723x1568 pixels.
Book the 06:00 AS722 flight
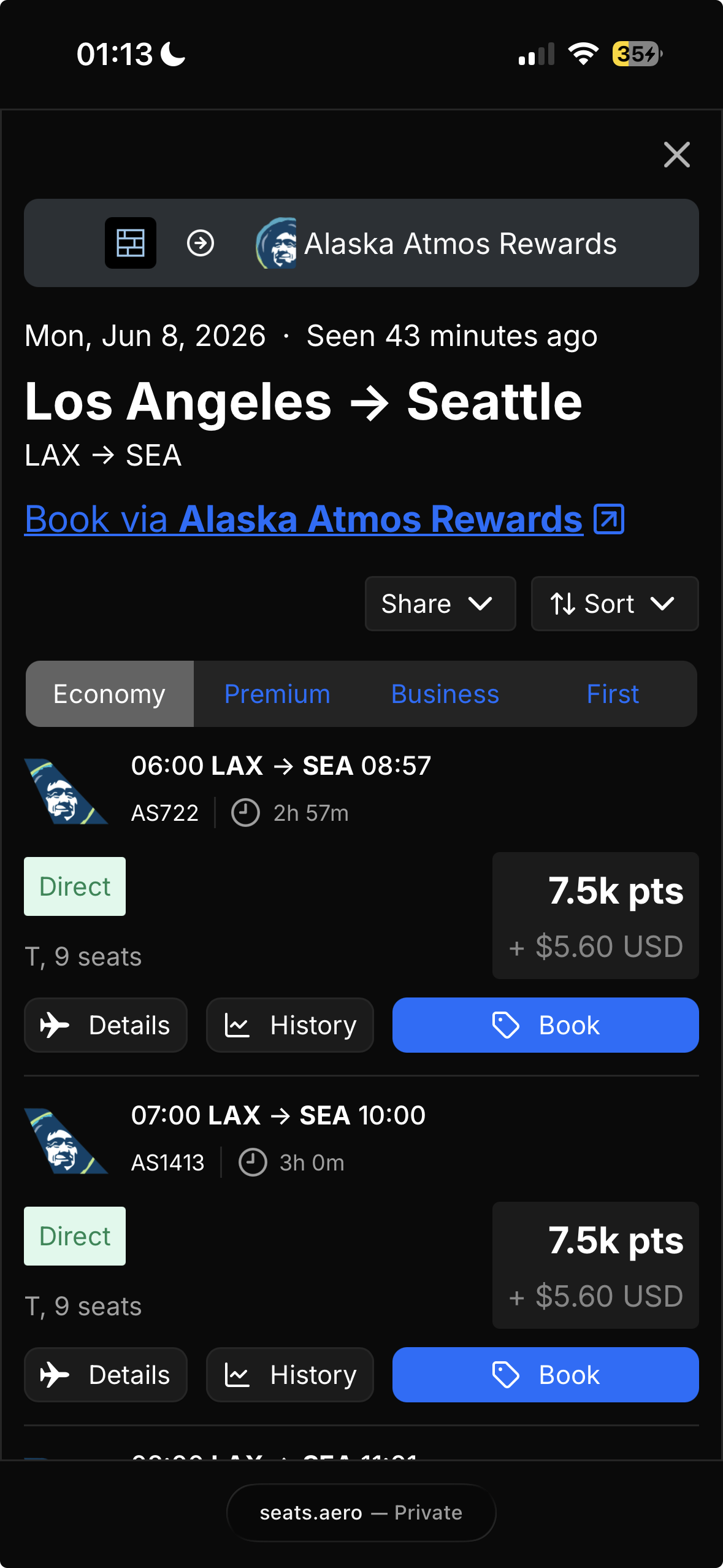pyautogui.click(x=545, y=1025)
